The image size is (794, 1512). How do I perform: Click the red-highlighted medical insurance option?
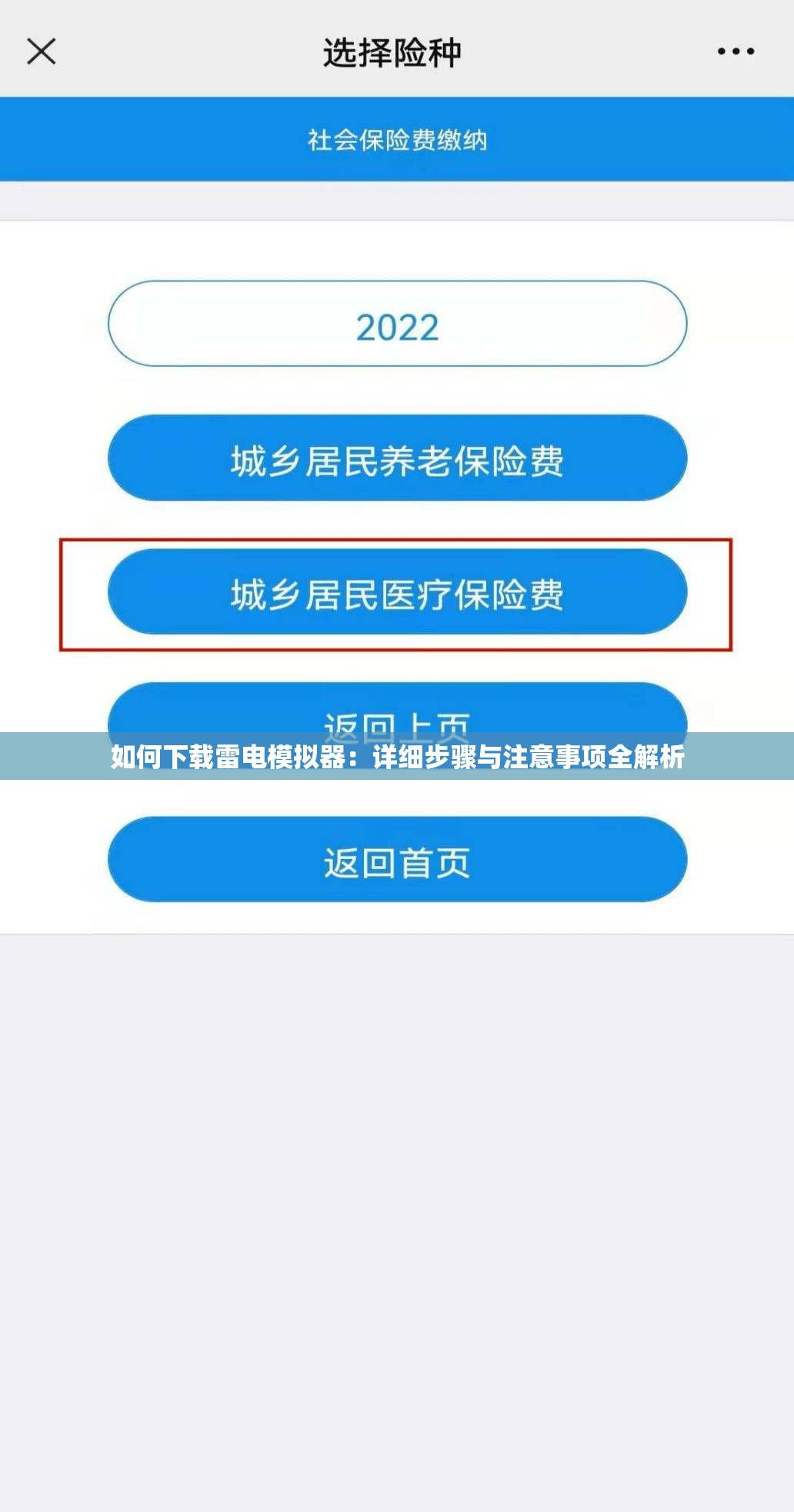397,592
